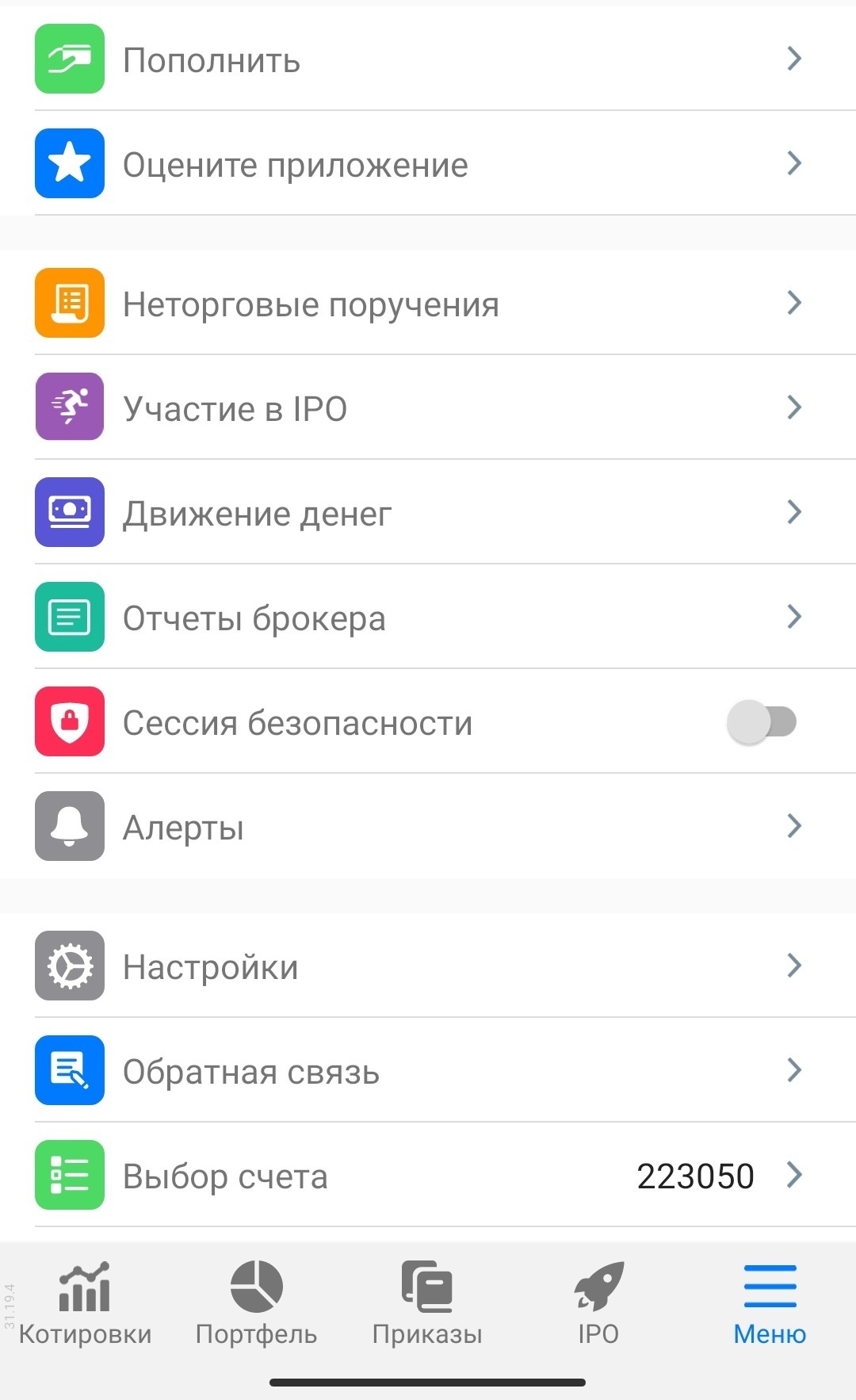Viewport: 856px width, 1400px height.
Task: Open the Пополнить row
Action: point(428,59)
